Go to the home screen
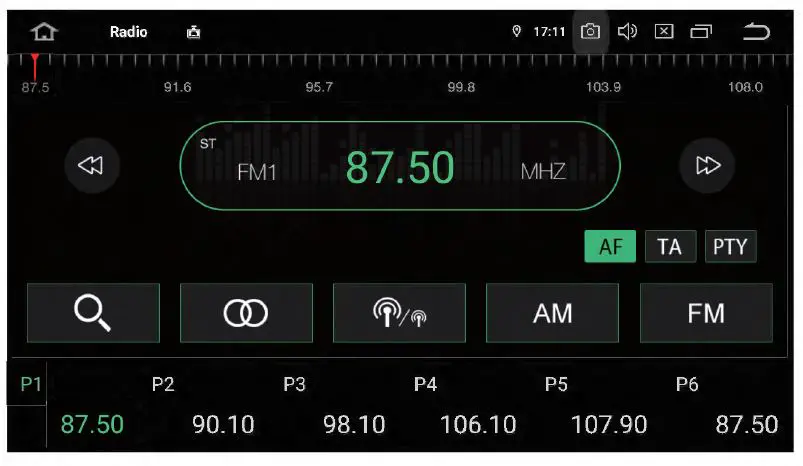This screenshot has height=466, width=803. (44, 32)
